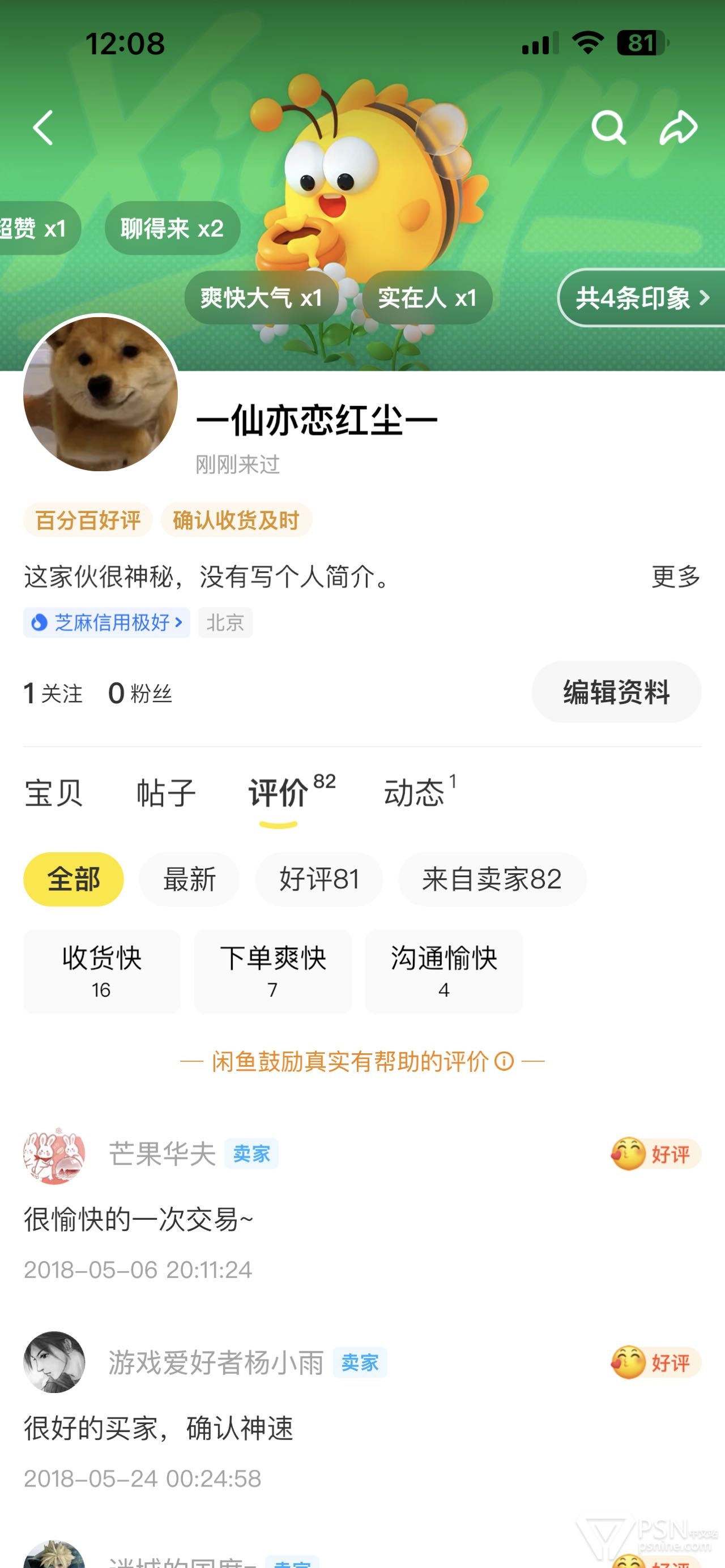Go back using the top-left arrow

coord(43,127)
